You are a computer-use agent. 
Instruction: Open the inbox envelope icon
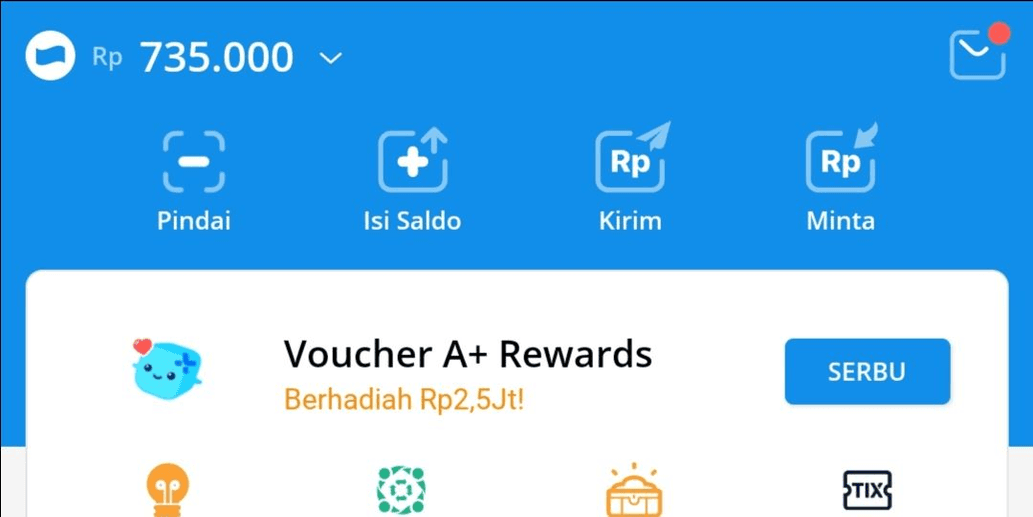977,55
